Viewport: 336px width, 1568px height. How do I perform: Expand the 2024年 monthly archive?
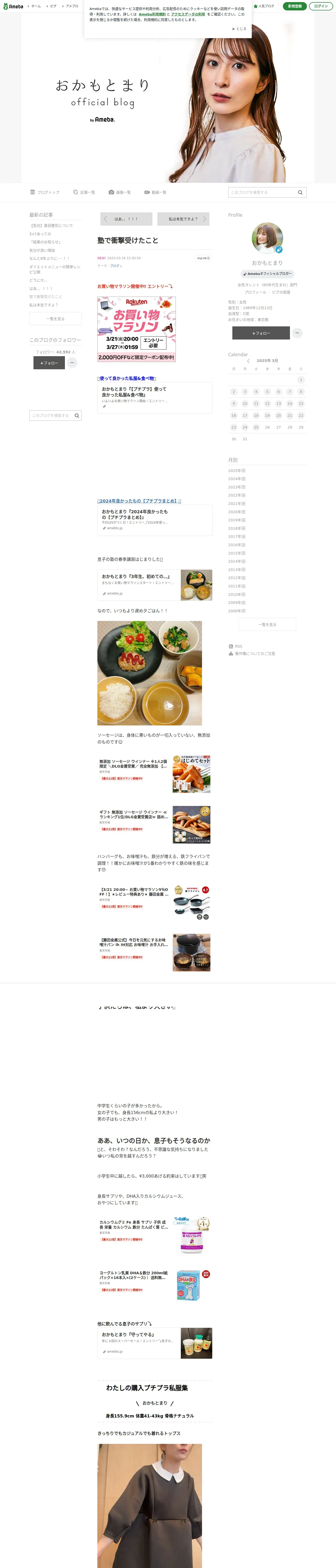click(237, 479)
